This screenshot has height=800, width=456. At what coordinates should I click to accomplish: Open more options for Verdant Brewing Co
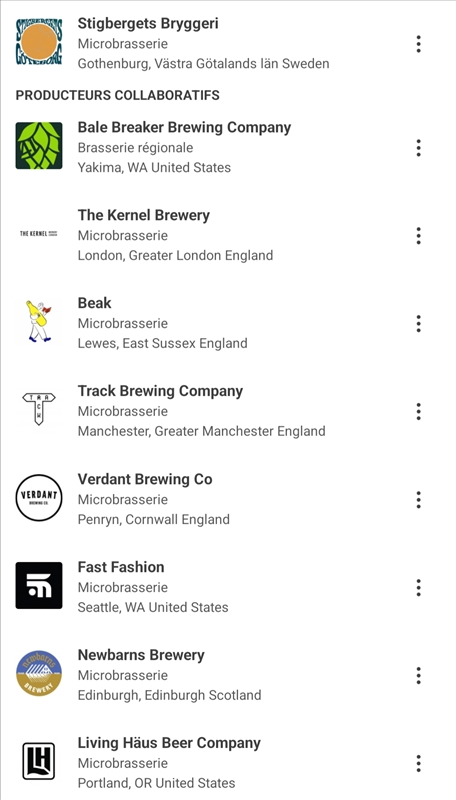(x=418, y=499)
